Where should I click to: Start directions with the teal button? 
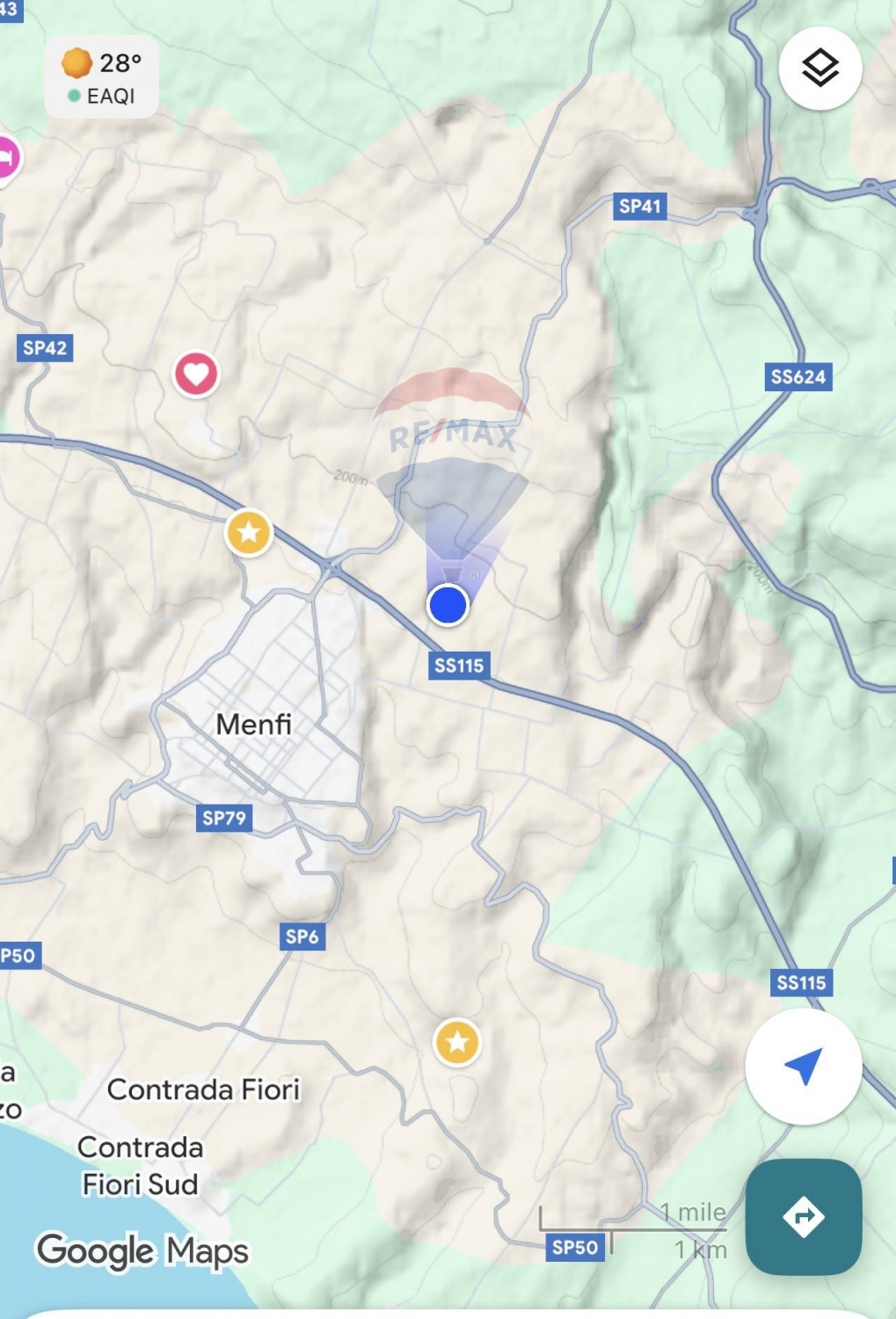pyautogui.click(x=803, y=1216)
